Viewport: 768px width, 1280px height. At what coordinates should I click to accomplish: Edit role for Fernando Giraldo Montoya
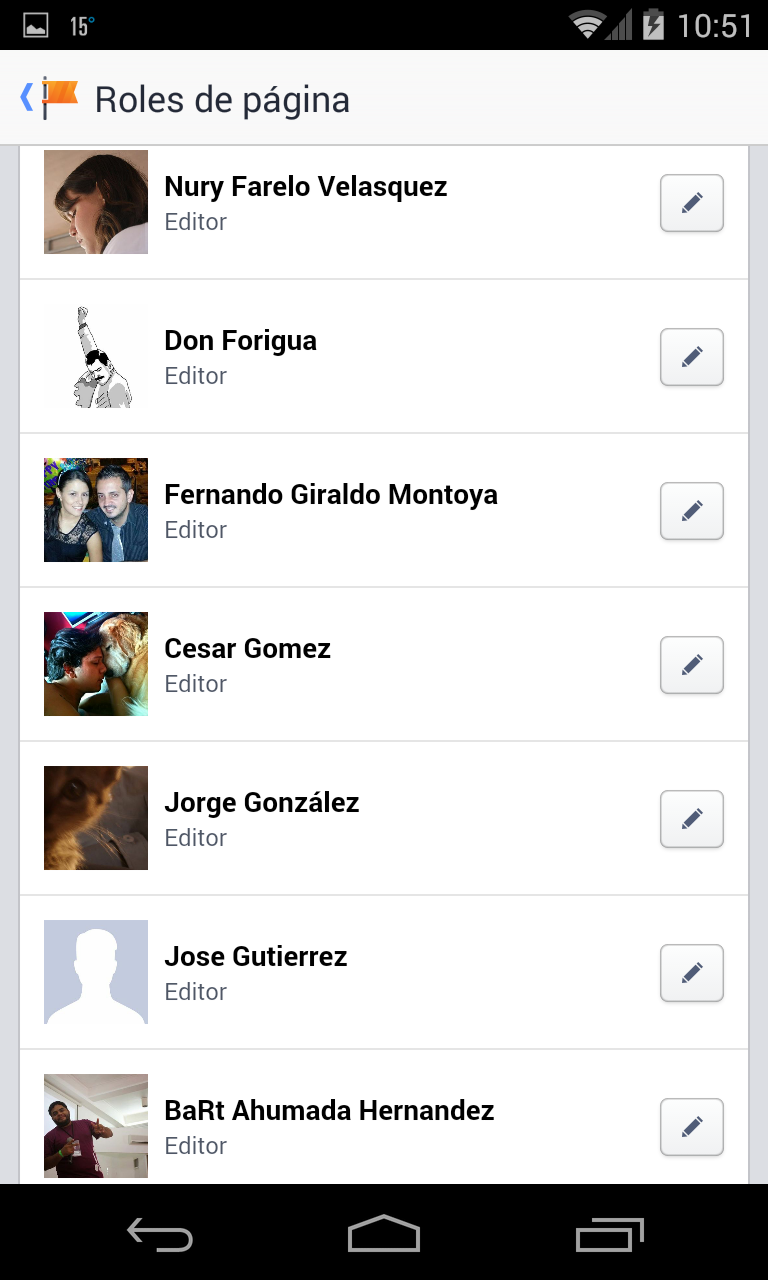(691, 511)
